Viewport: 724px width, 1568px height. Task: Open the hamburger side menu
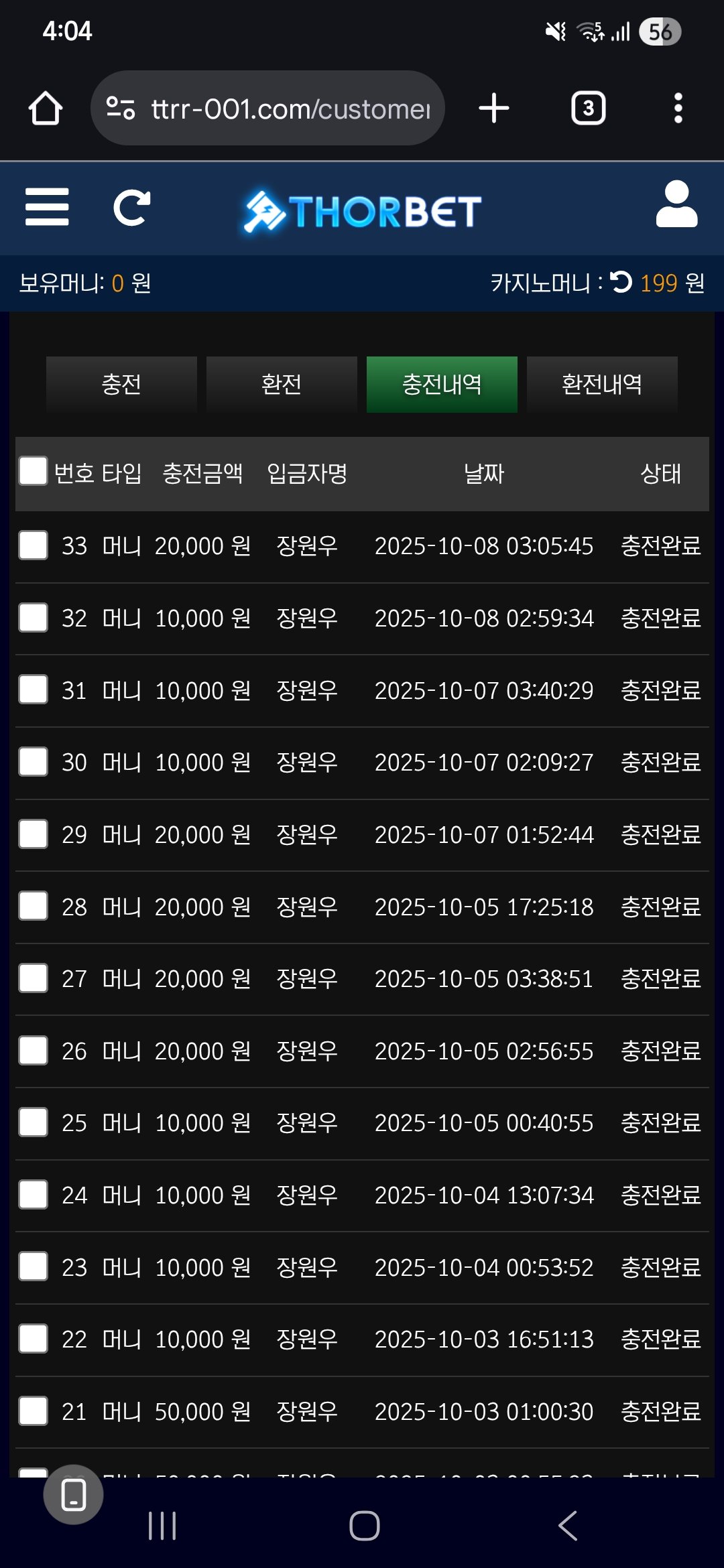[47, 207]
